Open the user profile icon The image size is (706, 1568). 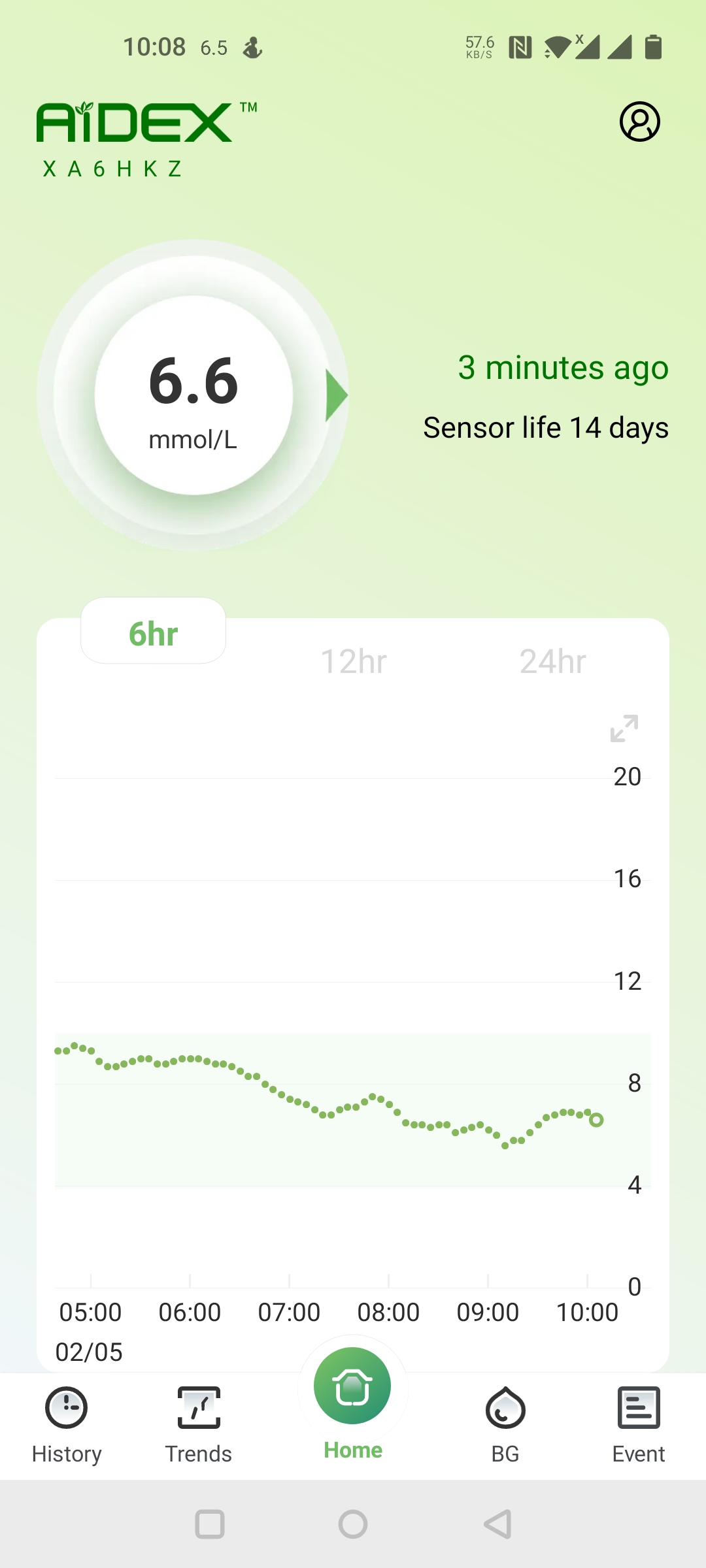coord(639,122)
